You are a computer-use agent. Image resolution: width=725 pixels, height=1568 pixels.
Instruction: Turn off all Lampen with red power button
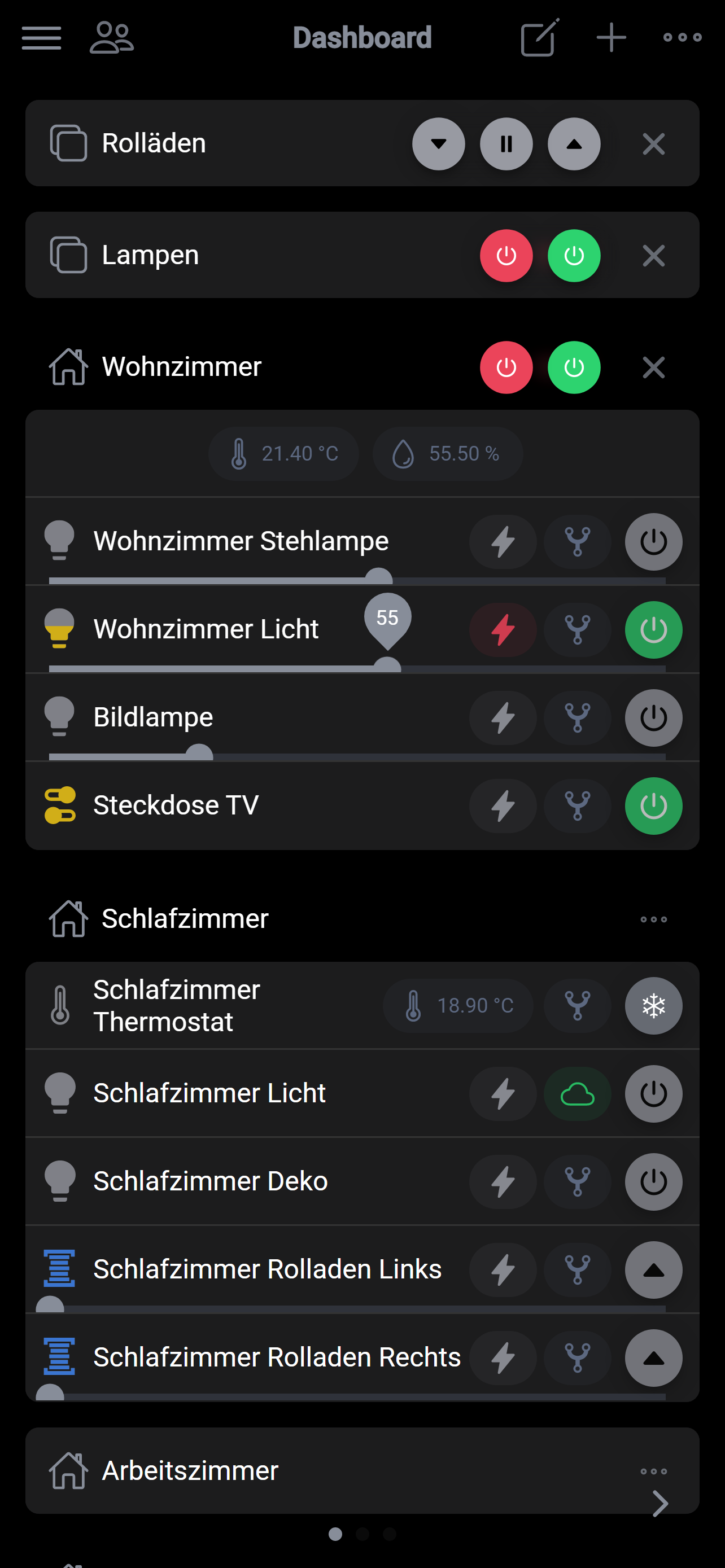point(506,256)
